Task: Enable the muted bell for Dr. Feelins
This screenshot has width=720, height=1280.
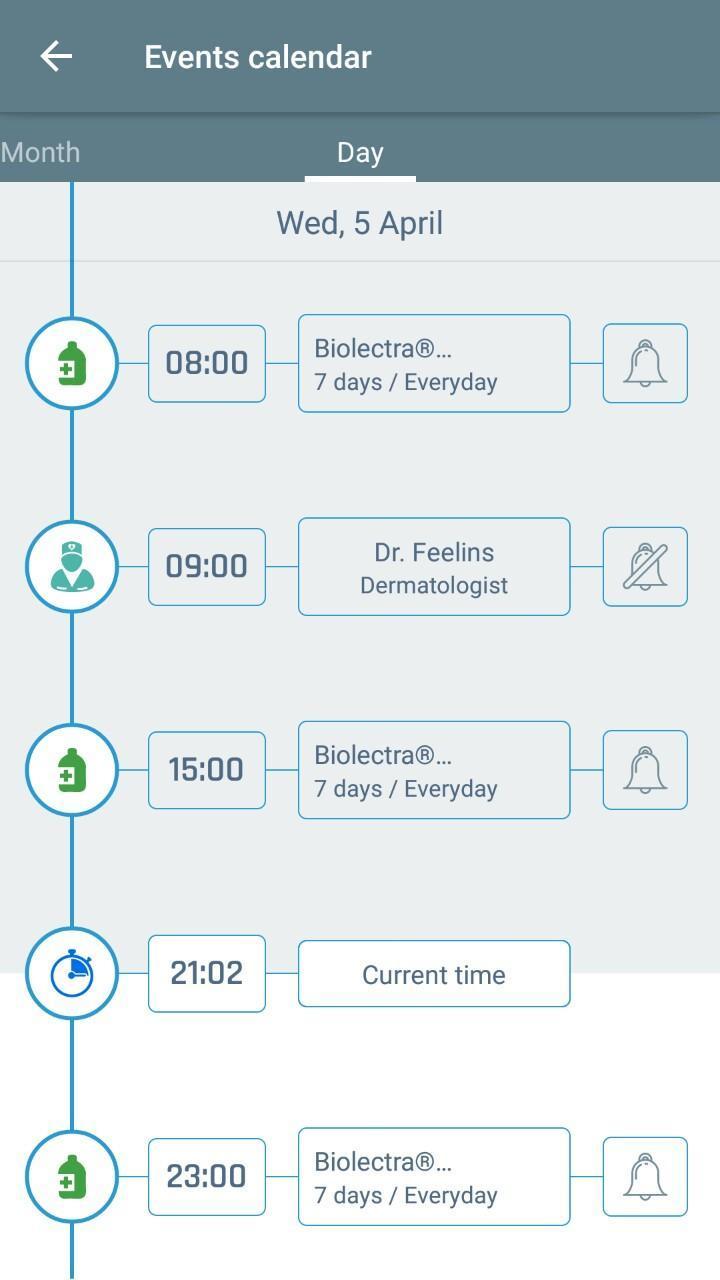Action: [x=645, y=567]
